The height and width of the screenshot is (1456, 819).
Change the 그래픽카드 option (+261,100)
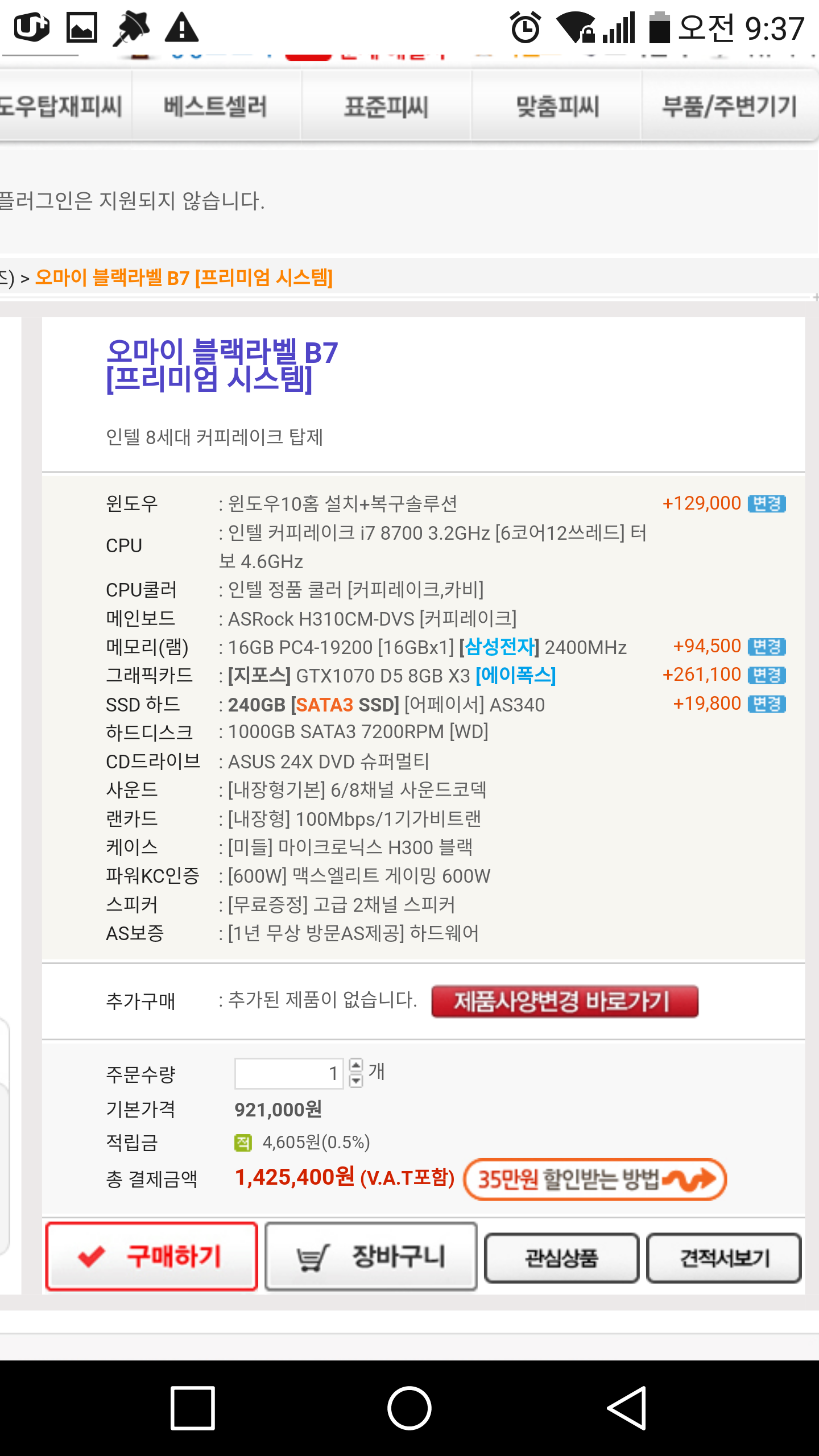766,675
